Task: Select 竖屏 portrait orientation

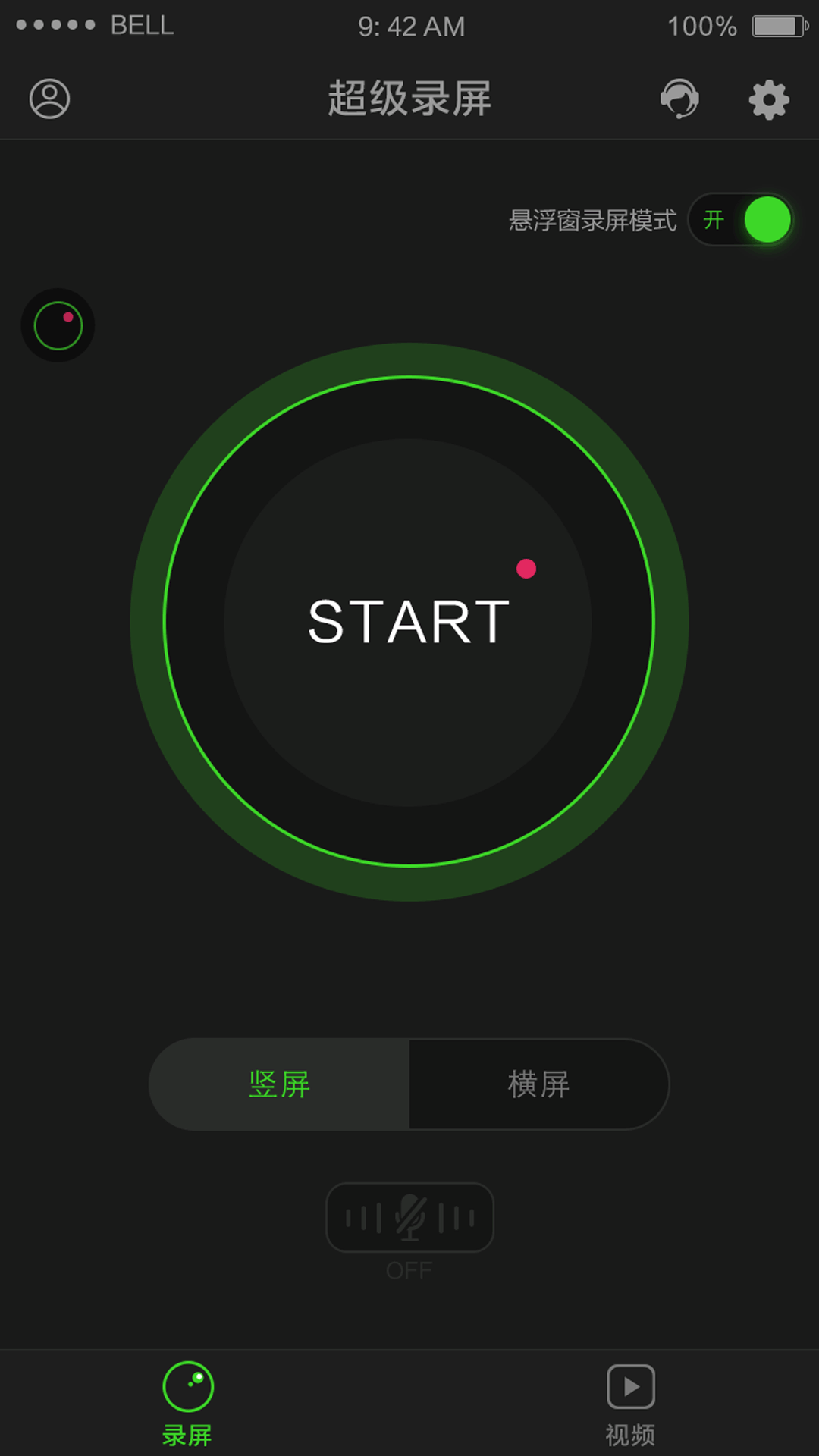Action: point(279,1085)
